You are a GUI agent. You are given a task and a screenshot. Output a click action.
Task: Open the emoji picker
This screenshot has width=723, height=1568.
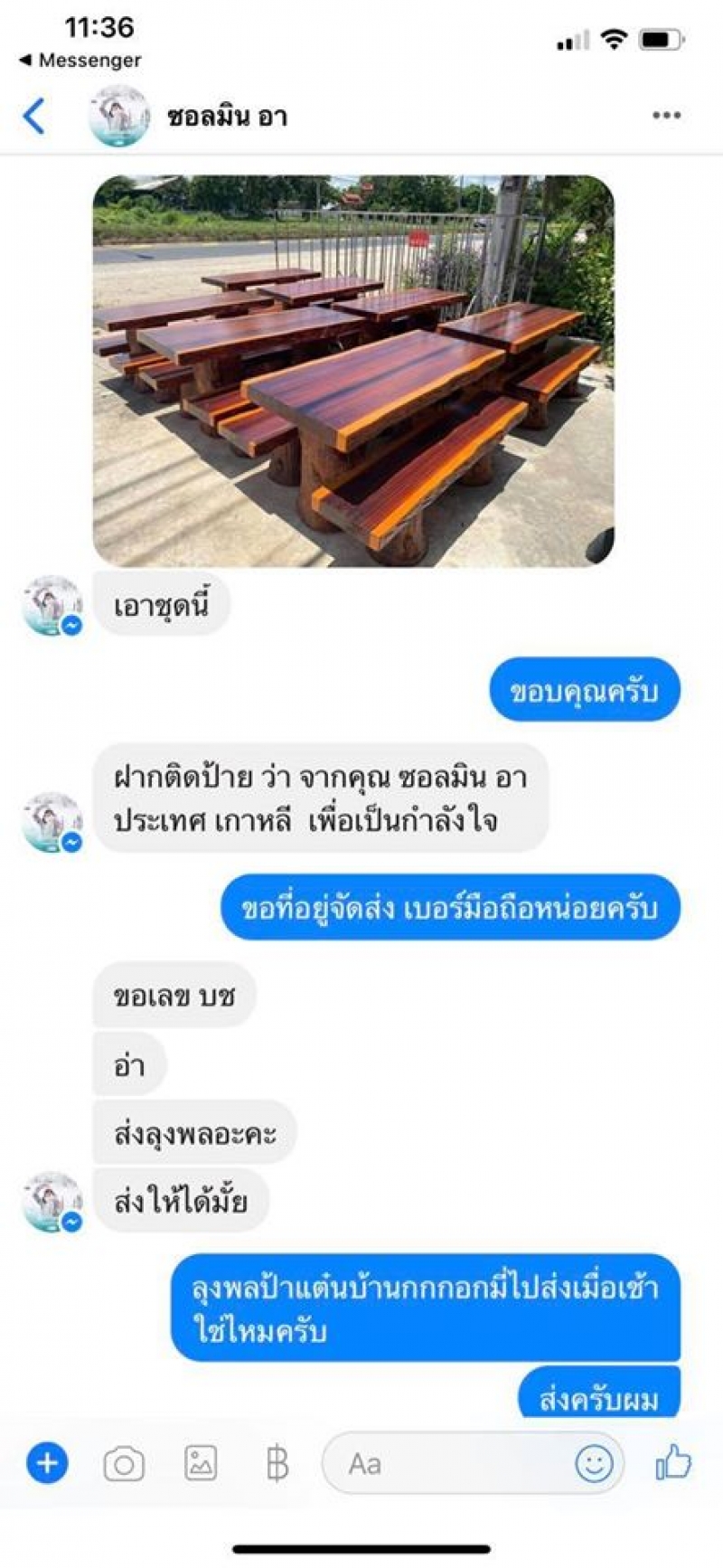point(594,1463)
